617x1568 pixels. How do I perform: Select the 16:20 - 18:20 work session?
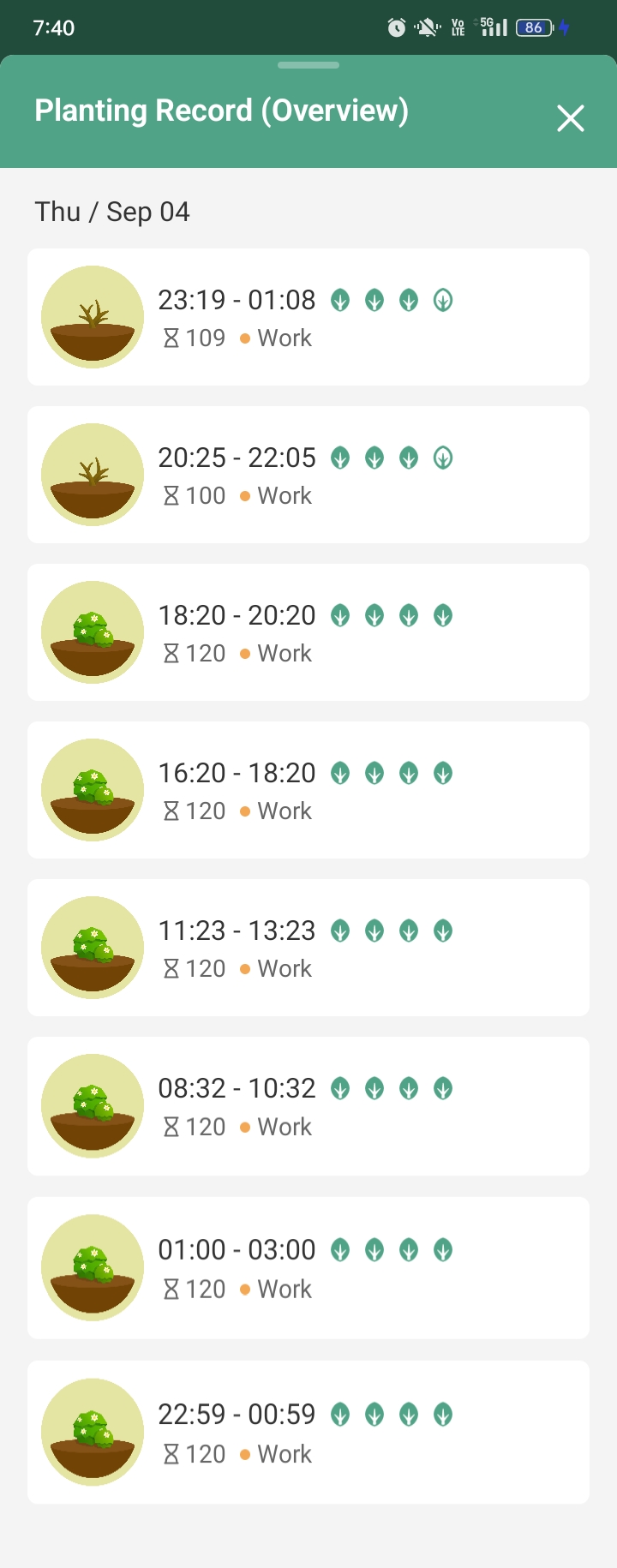coord(308,790)
